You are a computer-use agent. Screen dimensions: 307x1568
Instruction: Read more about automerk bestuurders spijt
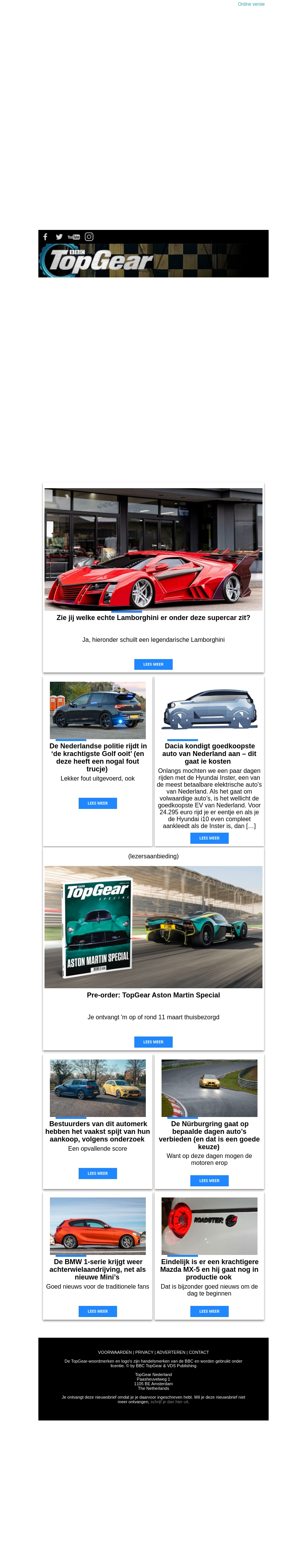point(97,1173)
